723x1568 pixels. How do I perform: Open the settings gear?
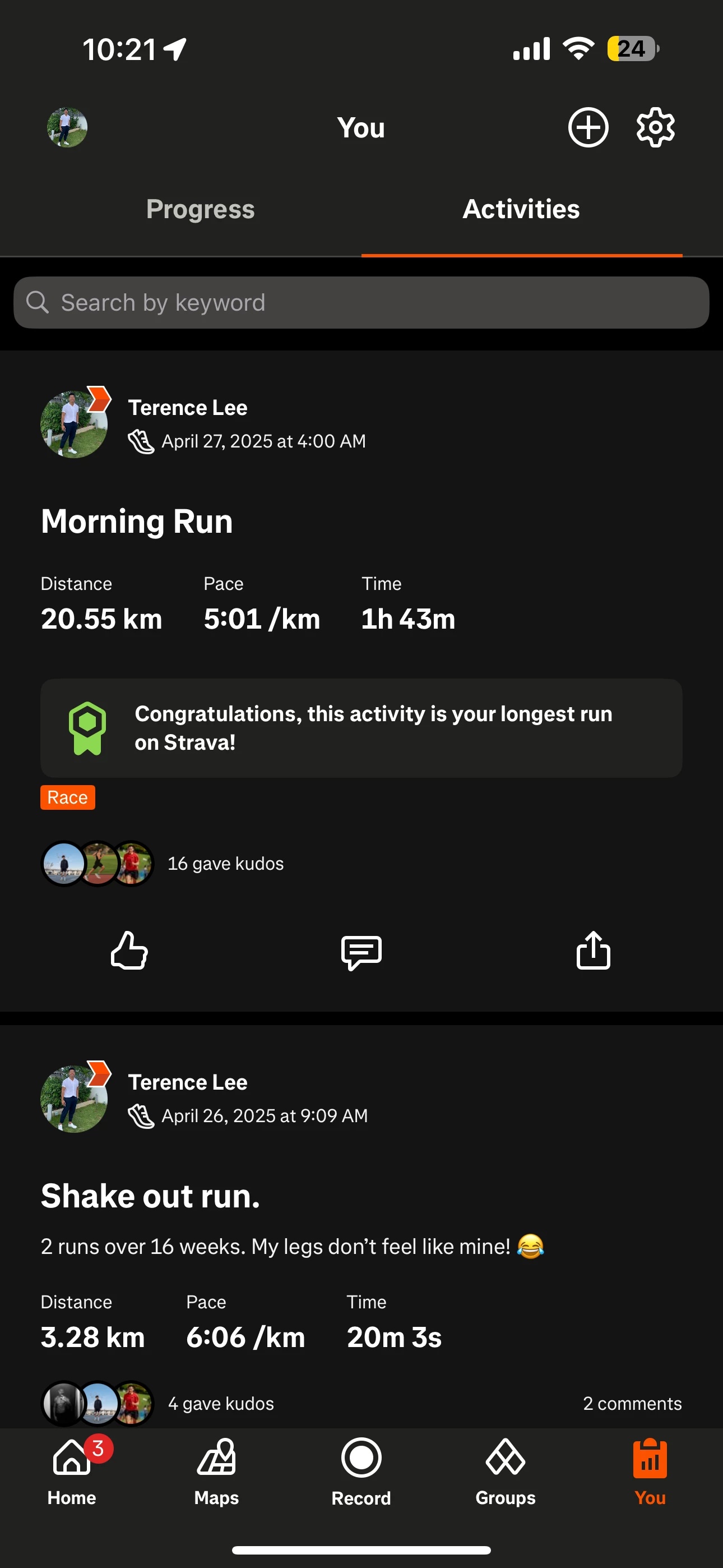655,128
